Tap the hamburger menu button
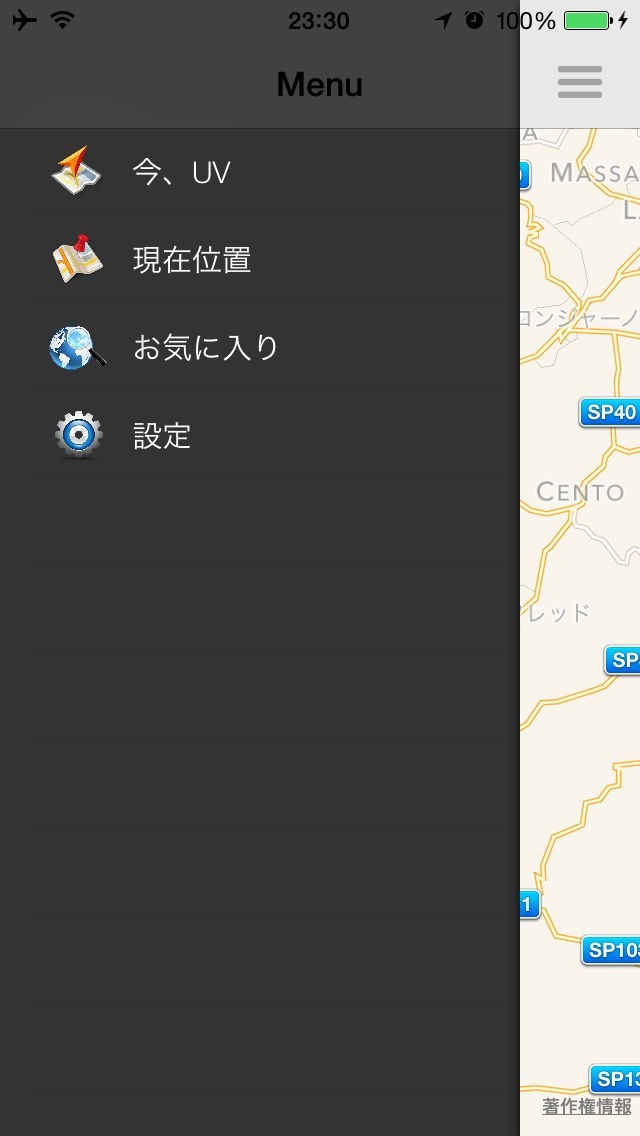The height and width of the screenshot is (1136, 640). [x=580, y=82]
